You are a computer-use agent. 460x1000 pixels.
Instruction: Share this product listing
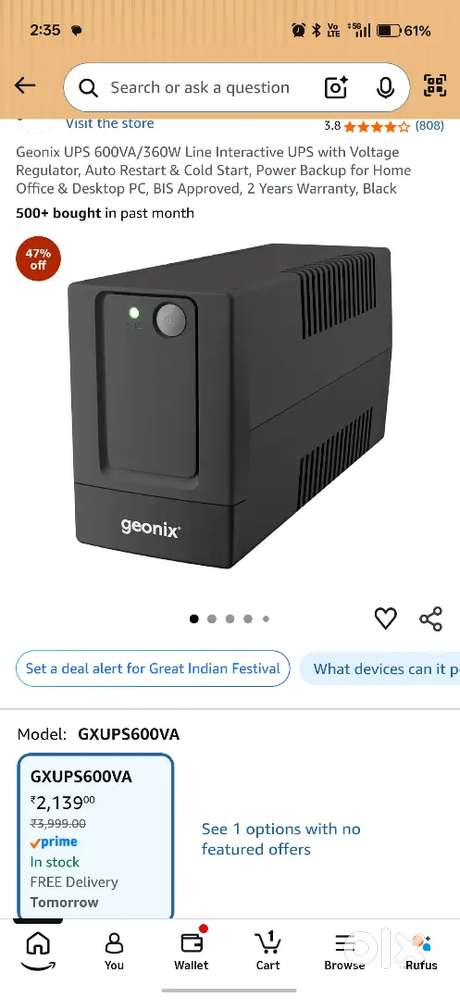(431, 619)
